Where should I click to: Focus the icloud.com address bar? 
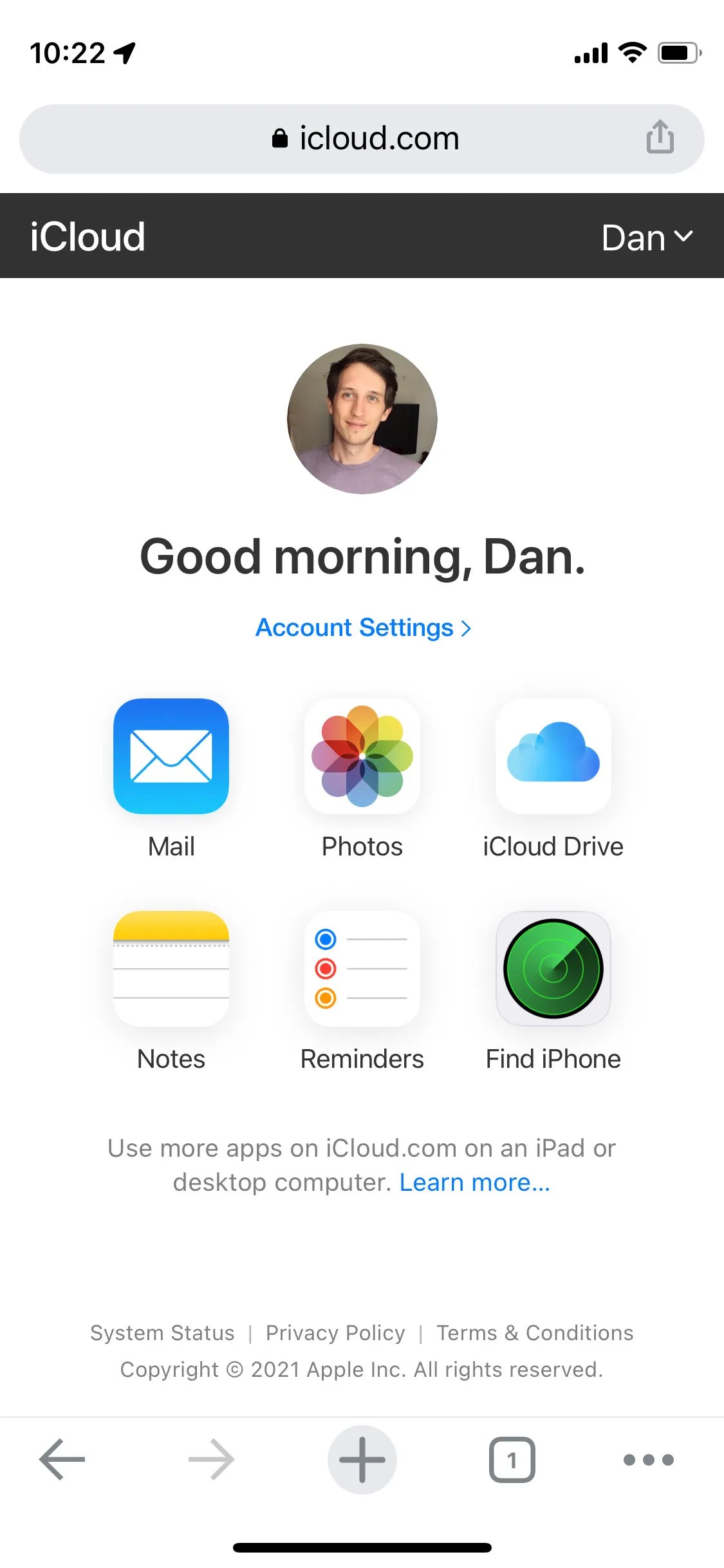coord(364,138)
